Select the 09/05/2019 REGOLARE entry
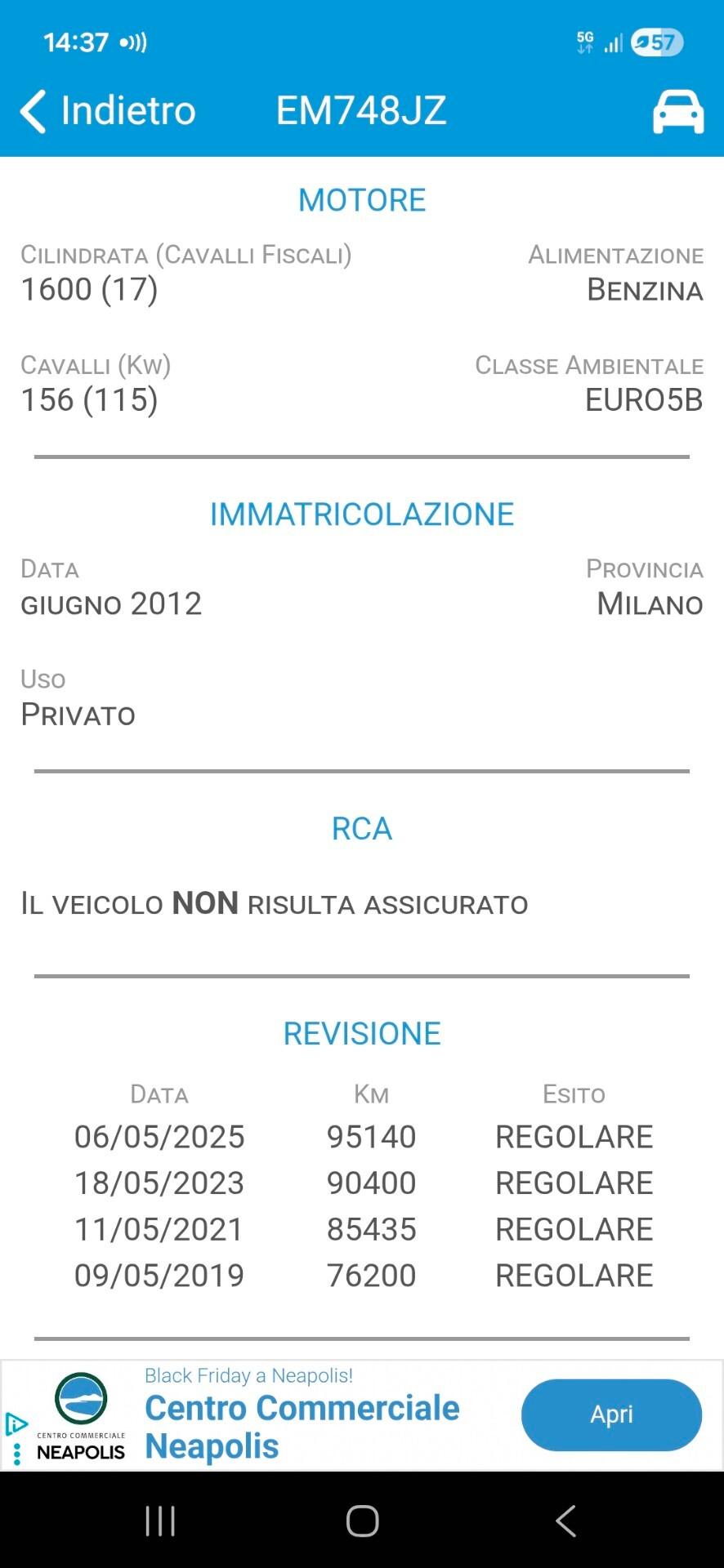Screen dimensions: 724x1568 pos(574,1275)
